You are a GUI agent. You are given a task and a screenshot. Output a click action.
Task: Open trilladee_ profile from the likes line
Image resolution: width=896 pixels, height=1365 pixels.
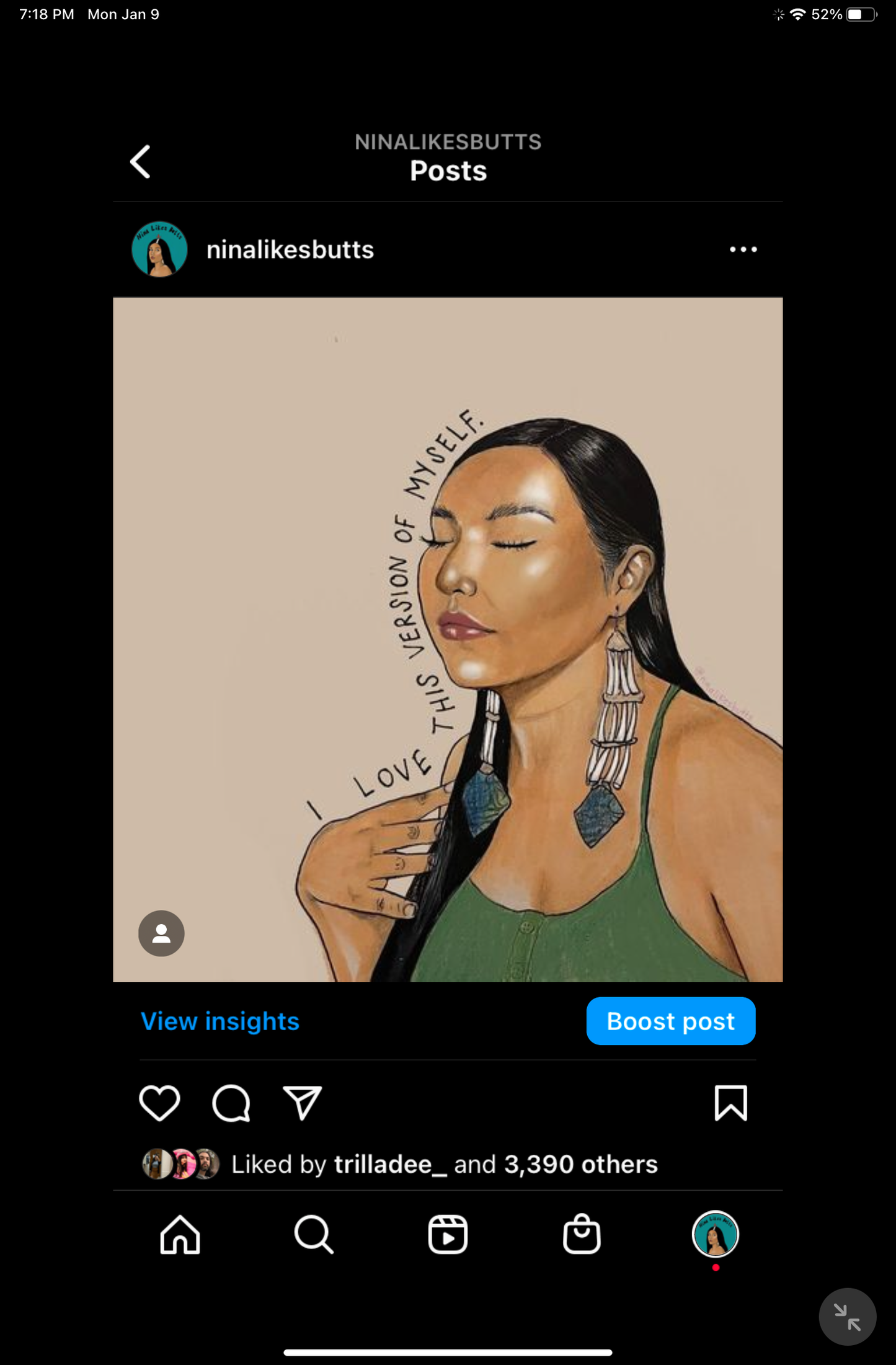pyautogui.click(x=390, y=1164)
